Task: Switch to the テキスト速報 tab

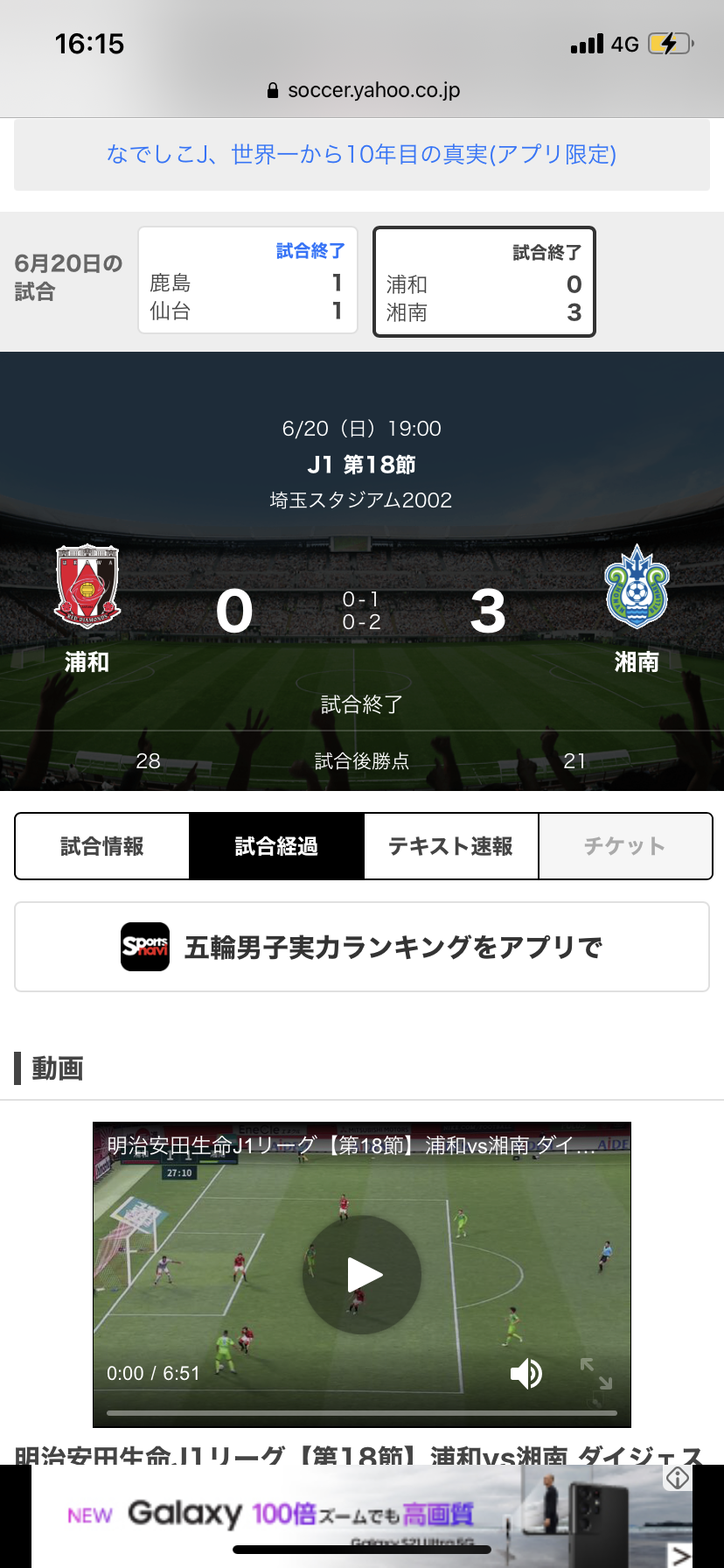Action: [450, 846]
